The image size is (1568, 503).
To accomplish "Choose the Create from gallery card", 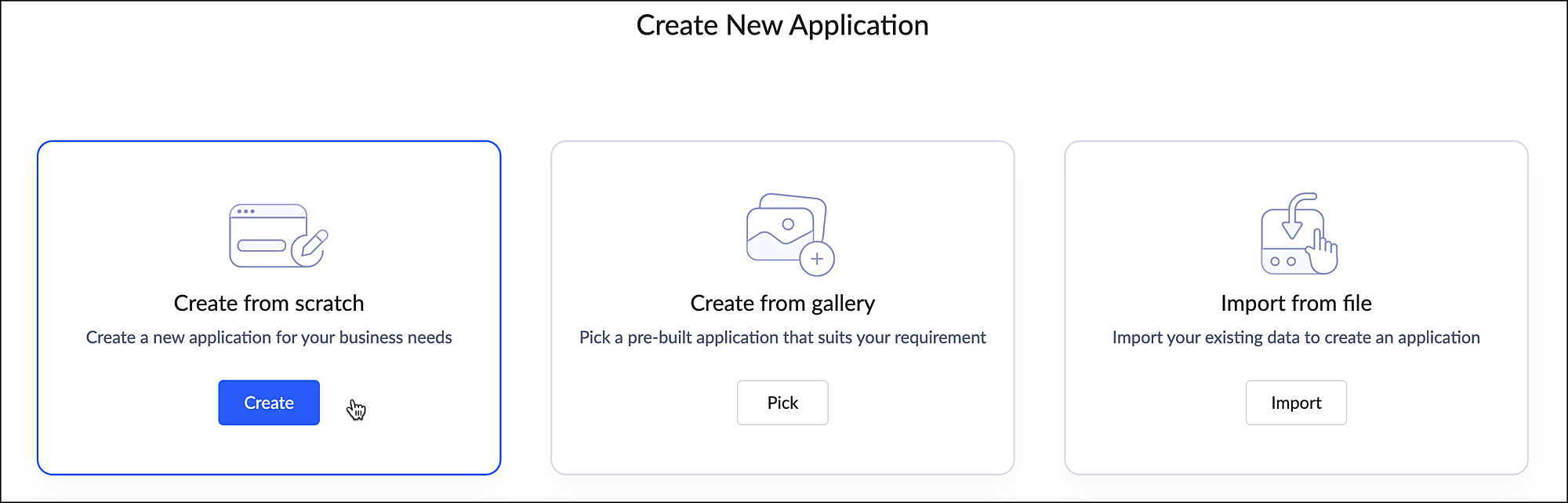I will pyautogui.click(x=782, y=303).
